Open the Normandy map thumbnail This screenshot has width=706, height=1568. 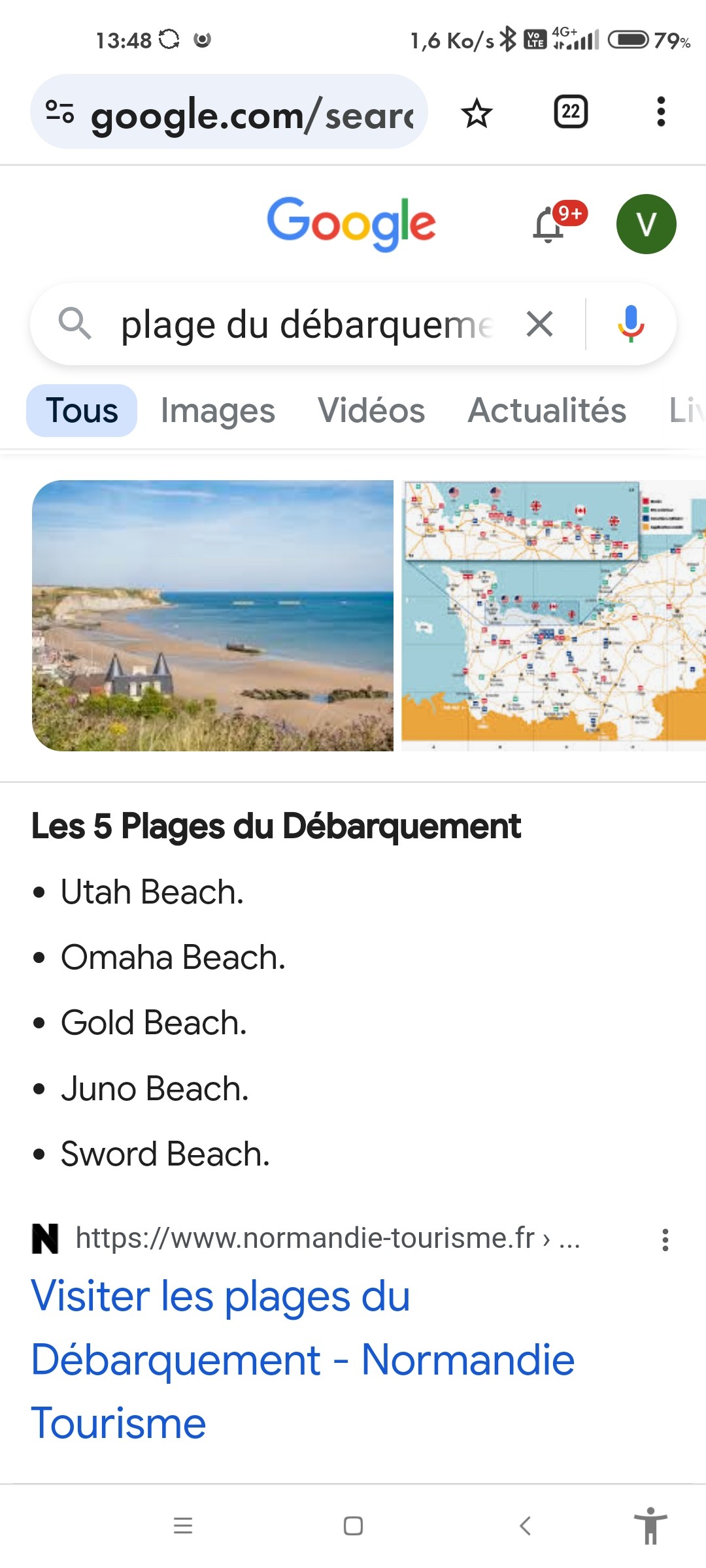[x=553, y=615]
